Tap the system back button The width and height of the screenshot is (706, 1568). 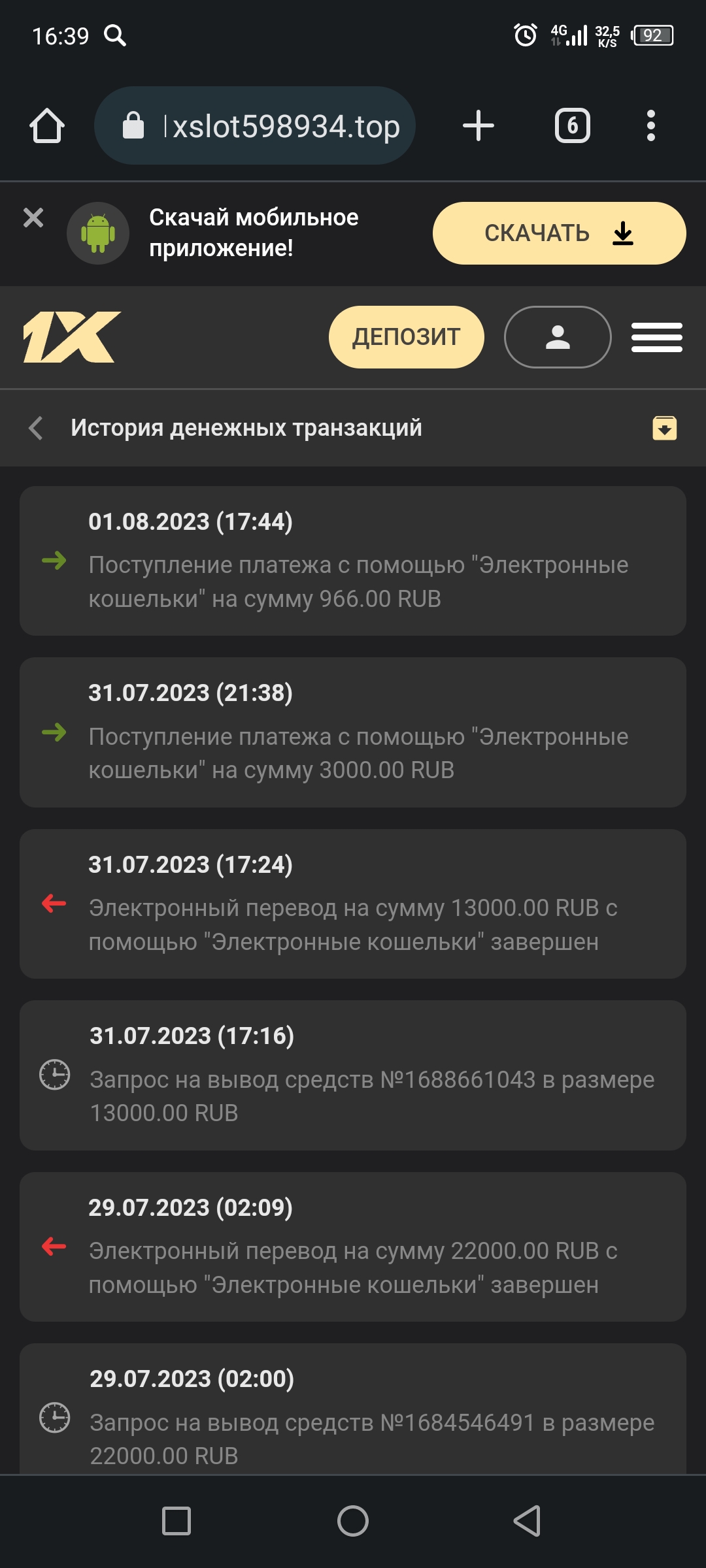coord(527,1520)
